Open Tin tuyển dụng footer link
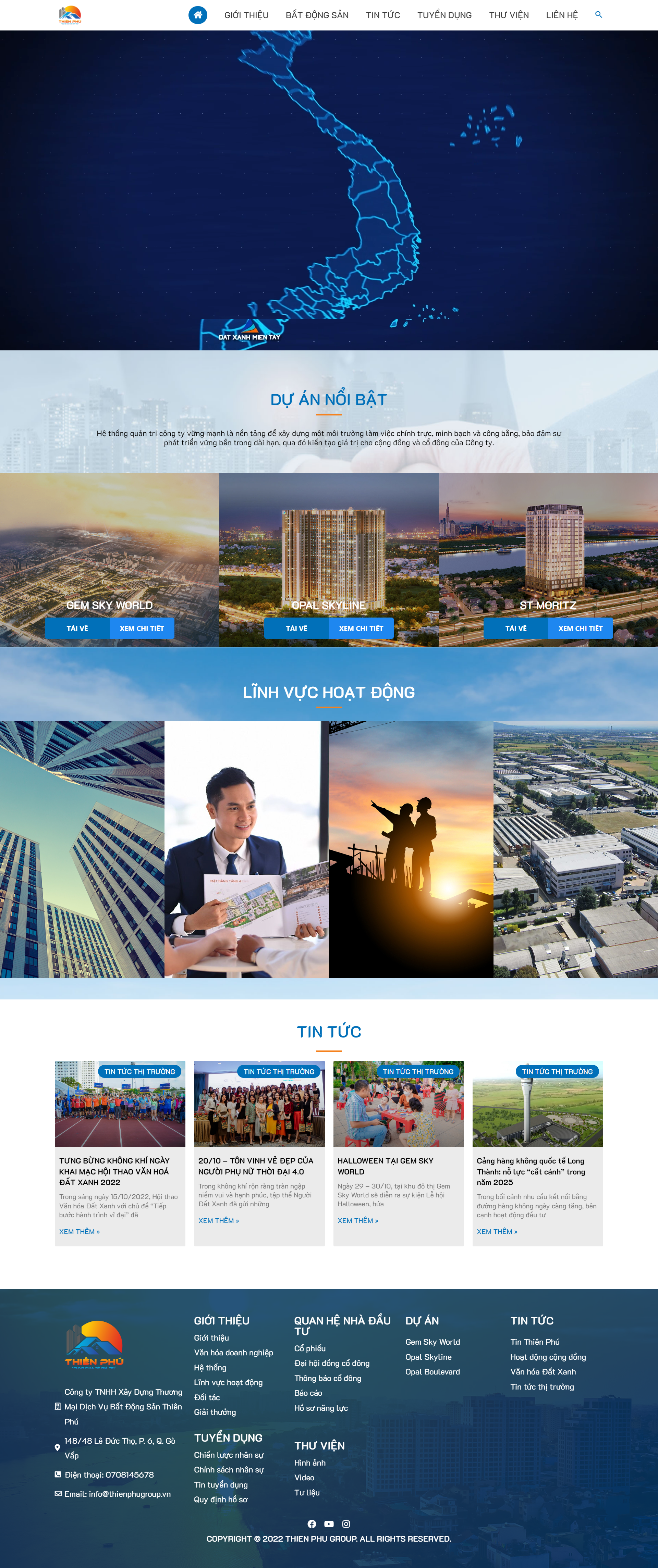 pos(221,1485)
